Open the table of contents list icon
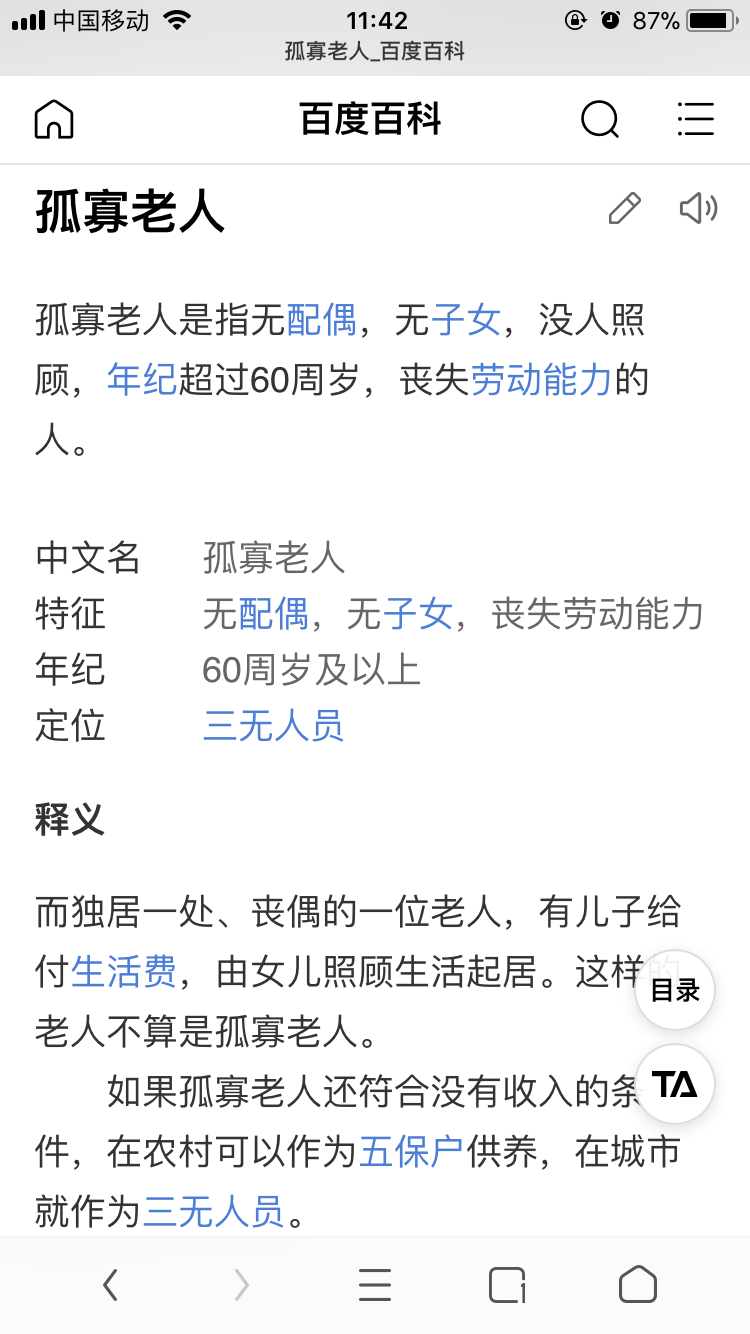The height and width of the screenshot is (1334, 750). 696,119
